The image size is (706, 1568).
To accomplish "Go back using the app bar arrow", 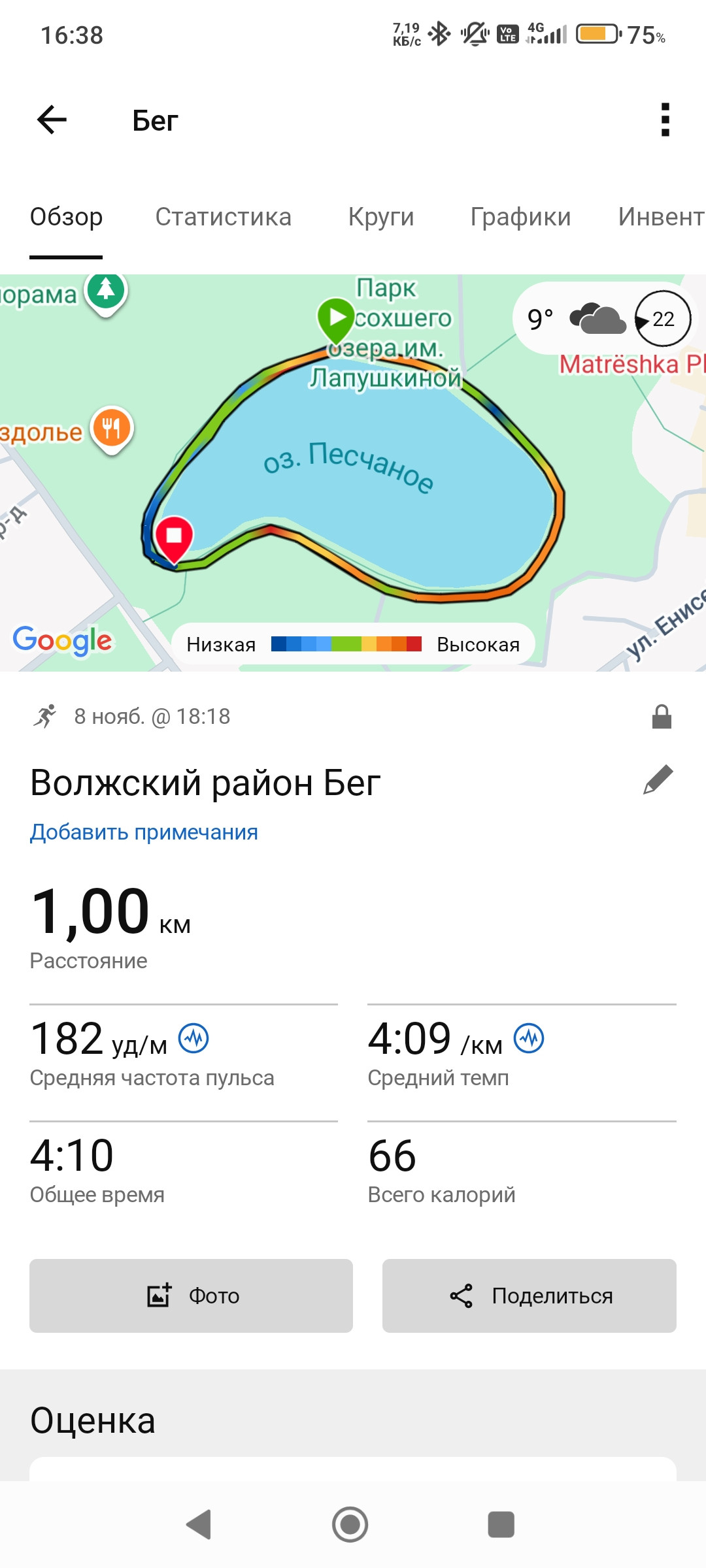I will pos(52,120).
